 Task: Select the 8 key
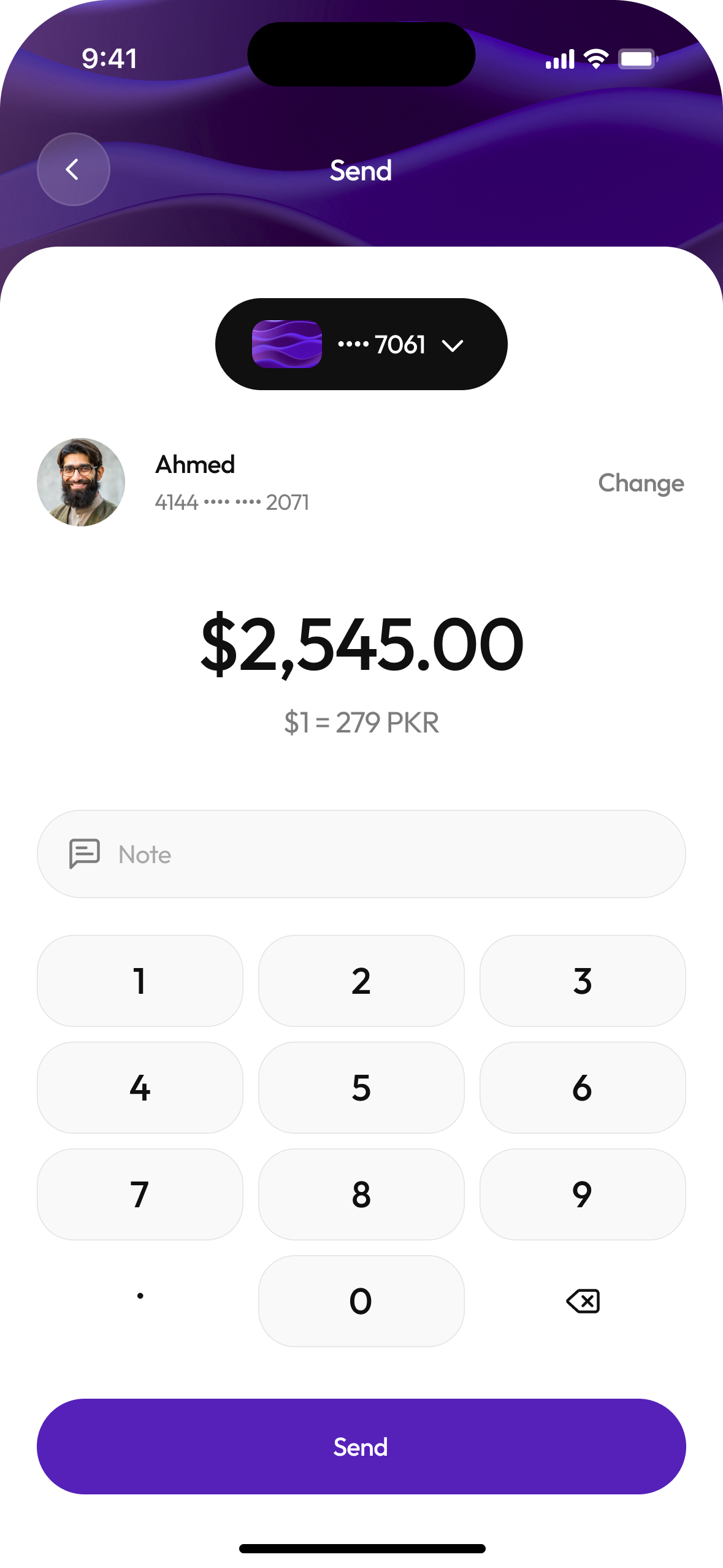[361, 1194]
